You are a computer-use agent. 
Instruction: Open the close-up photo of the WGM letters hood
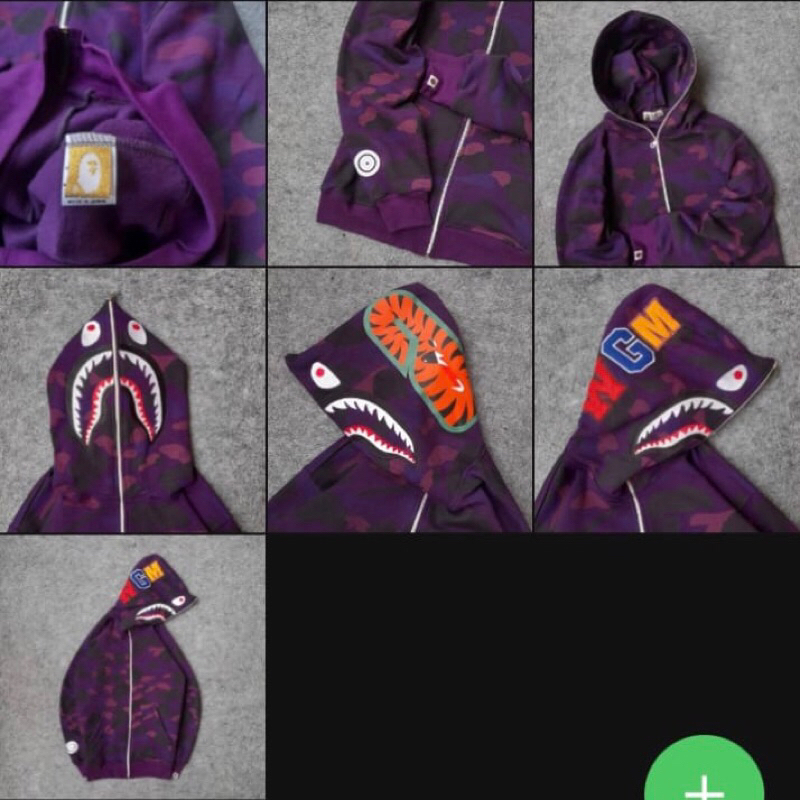tap(667, 400)
